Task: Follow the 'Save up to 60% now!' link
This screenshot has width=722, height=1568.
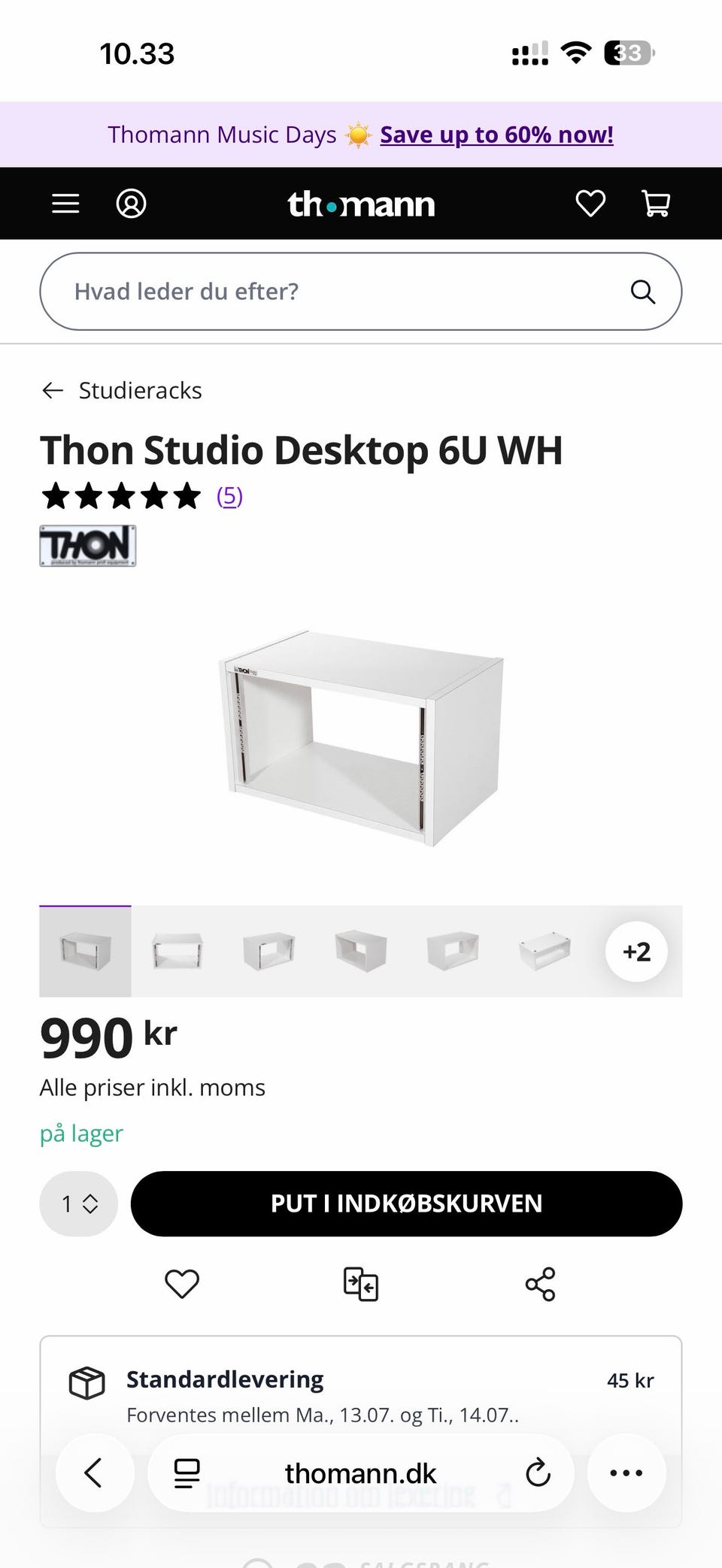Action: pos(497,135)
